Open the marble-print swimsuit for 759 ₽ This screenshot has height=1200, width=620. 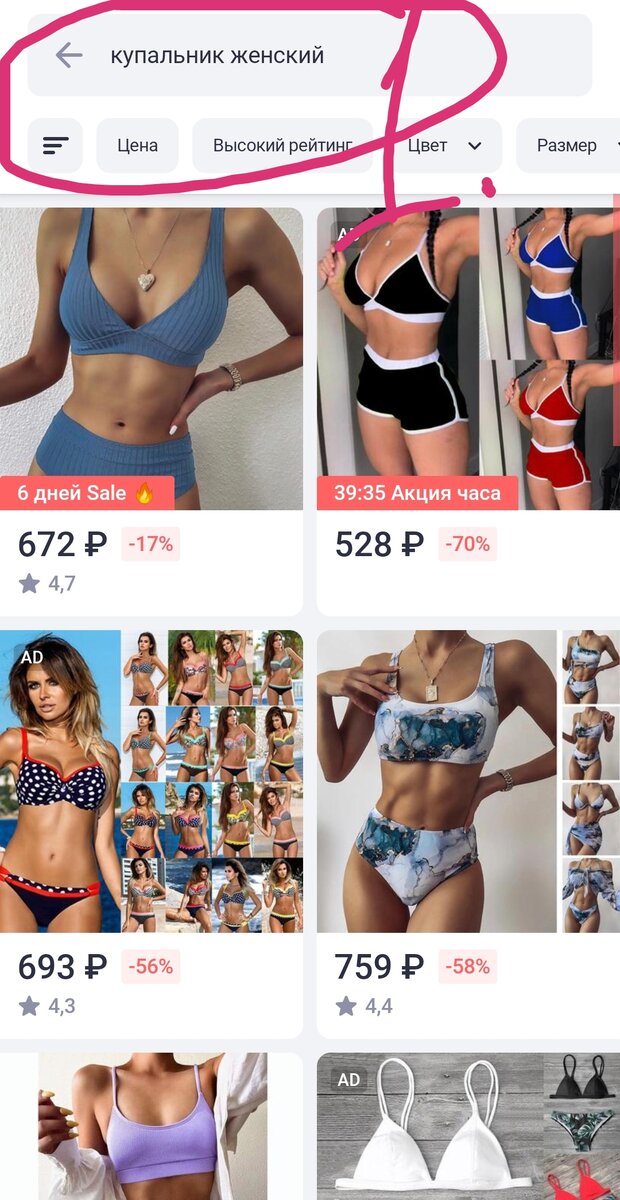tap(468, 834)
